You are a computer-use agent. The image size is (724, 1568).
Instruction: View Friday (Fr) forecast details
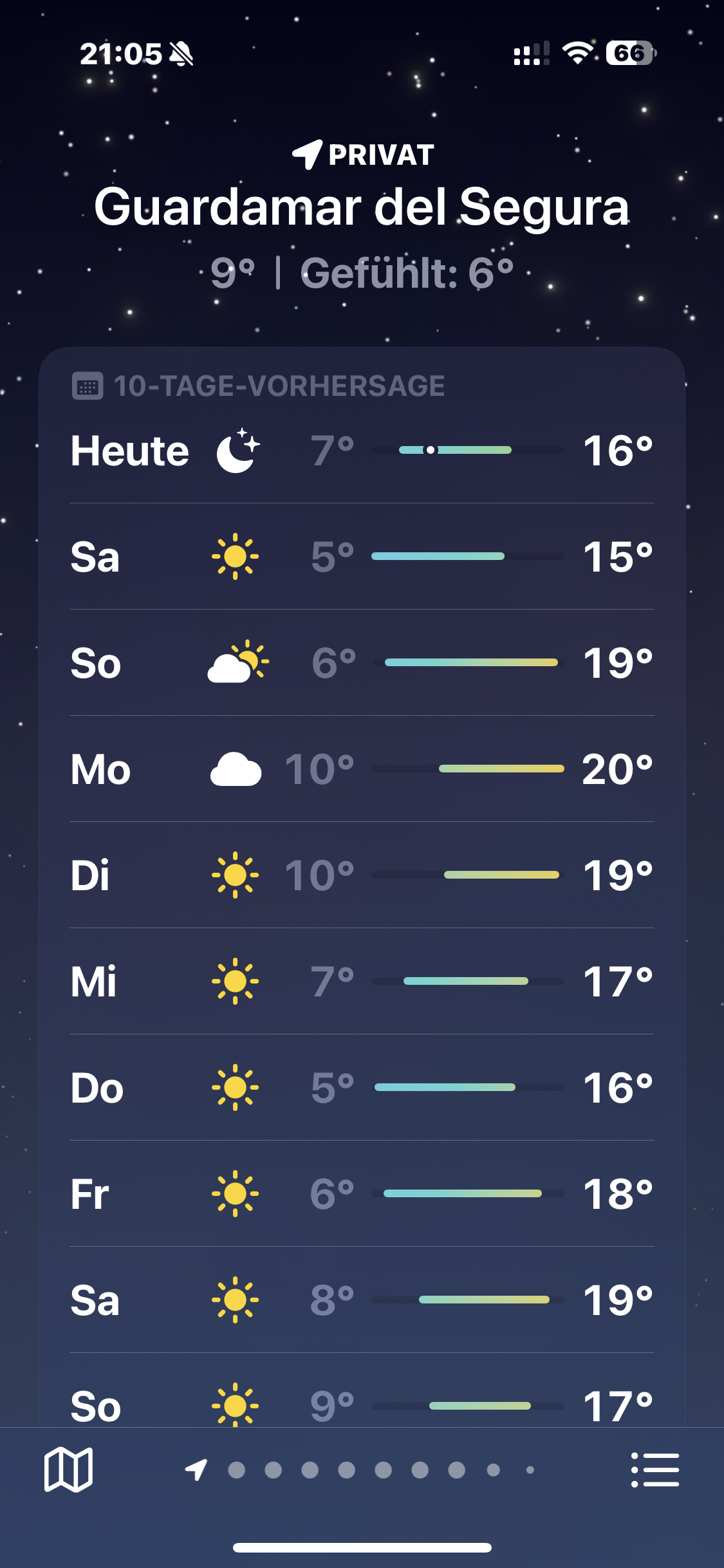click(x=362, y=1194)
